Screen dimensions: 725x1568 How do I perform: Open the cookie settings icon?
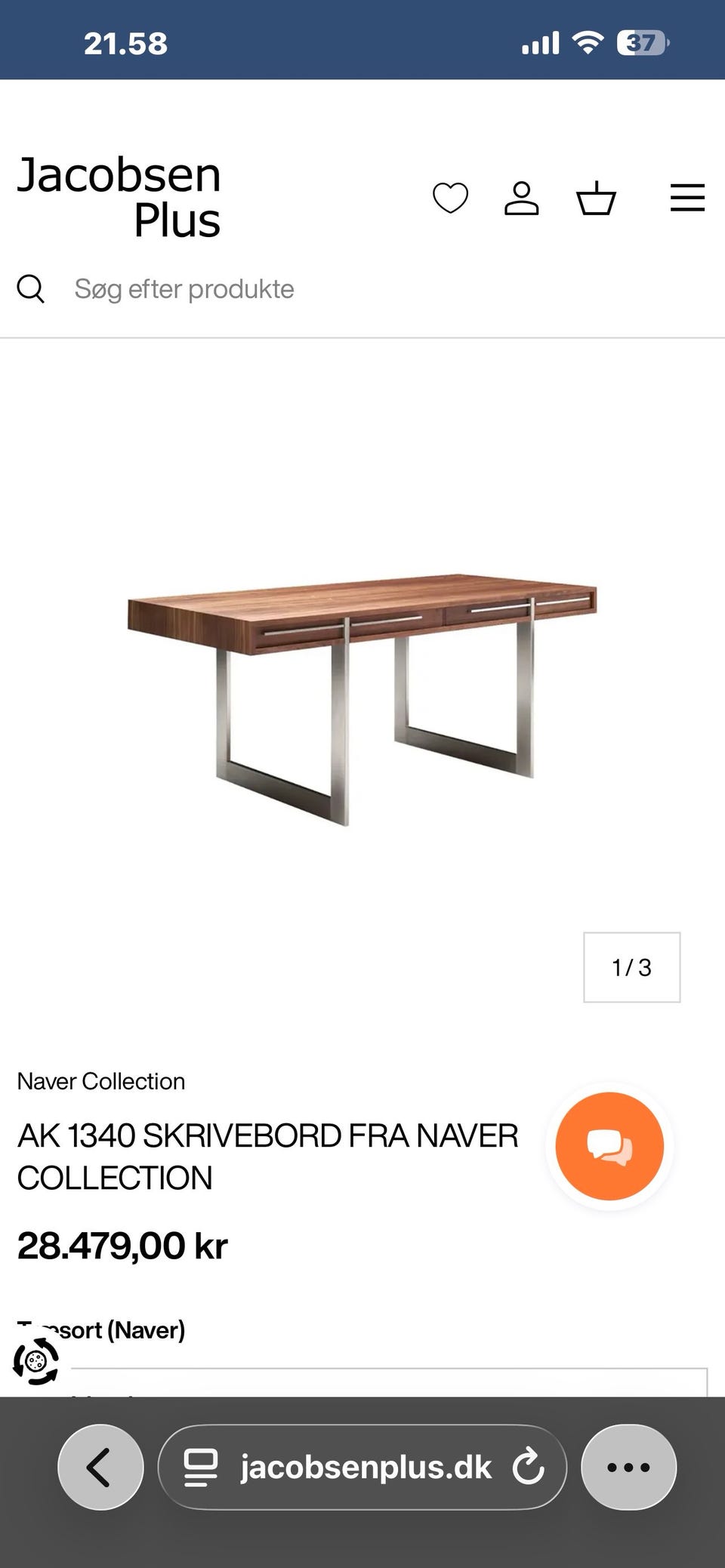click(35, 1361)
